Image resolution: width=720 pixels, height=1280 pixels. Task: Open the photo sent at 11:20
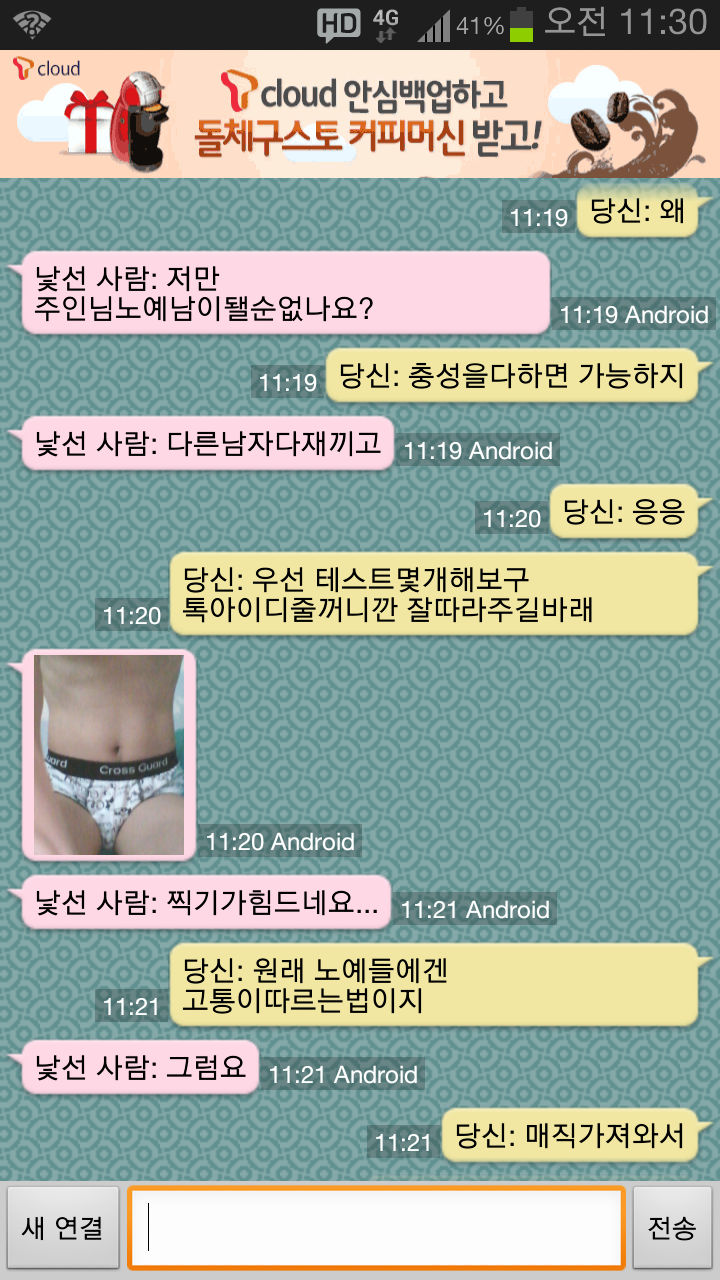coord(109,755)
